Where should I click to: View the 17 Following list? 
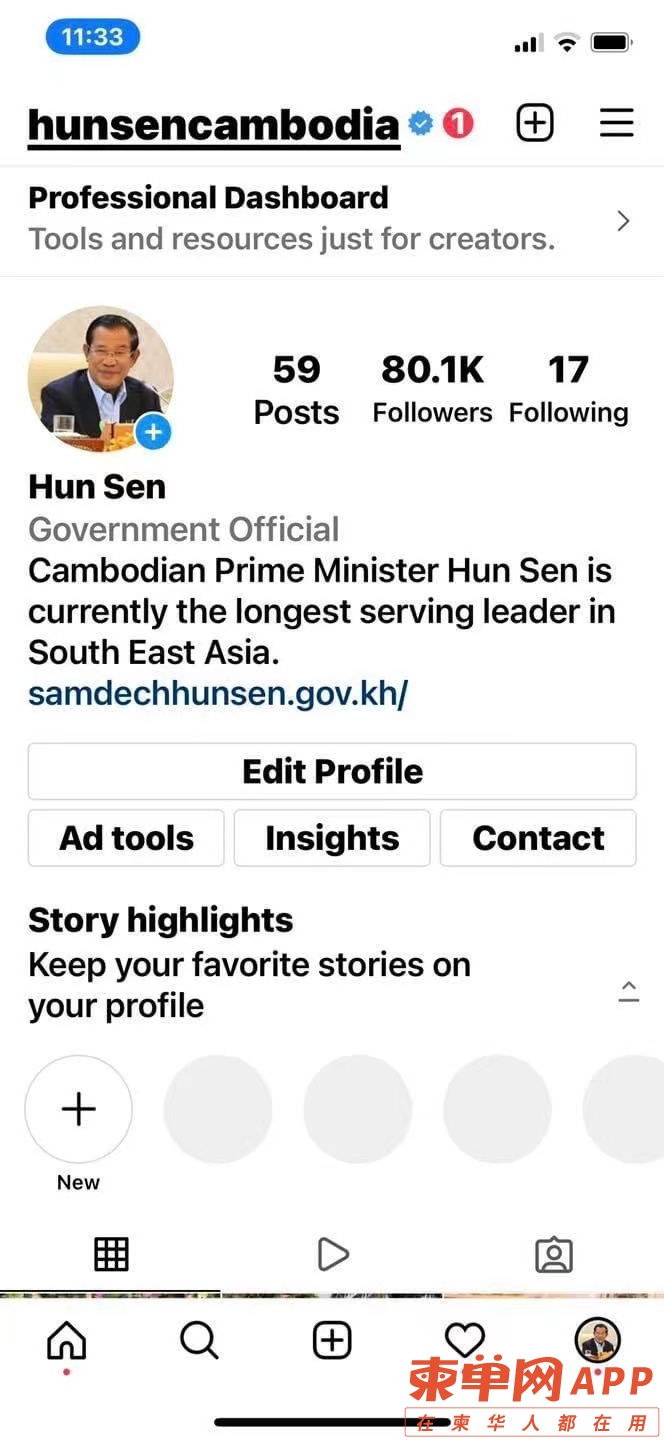point(568,390)
